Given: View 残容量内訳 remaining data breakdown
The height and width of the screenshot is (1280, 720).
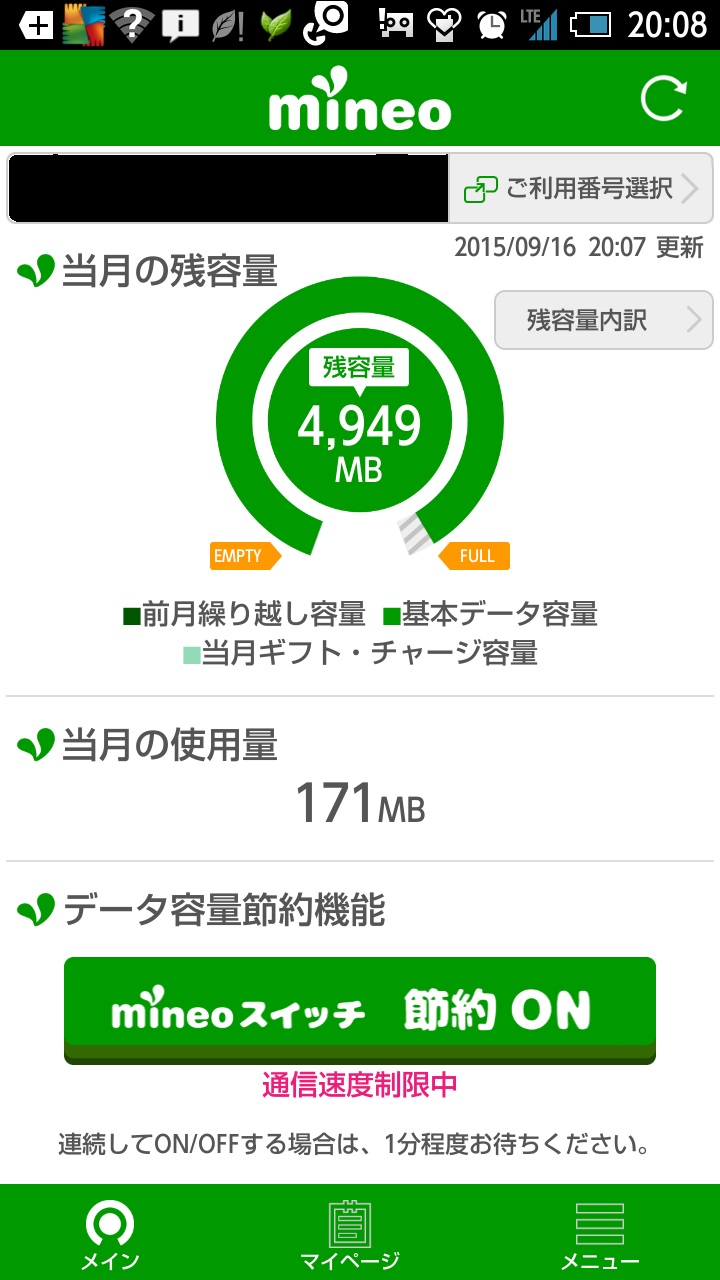Looking at the screenshot, I should point(604,320).
